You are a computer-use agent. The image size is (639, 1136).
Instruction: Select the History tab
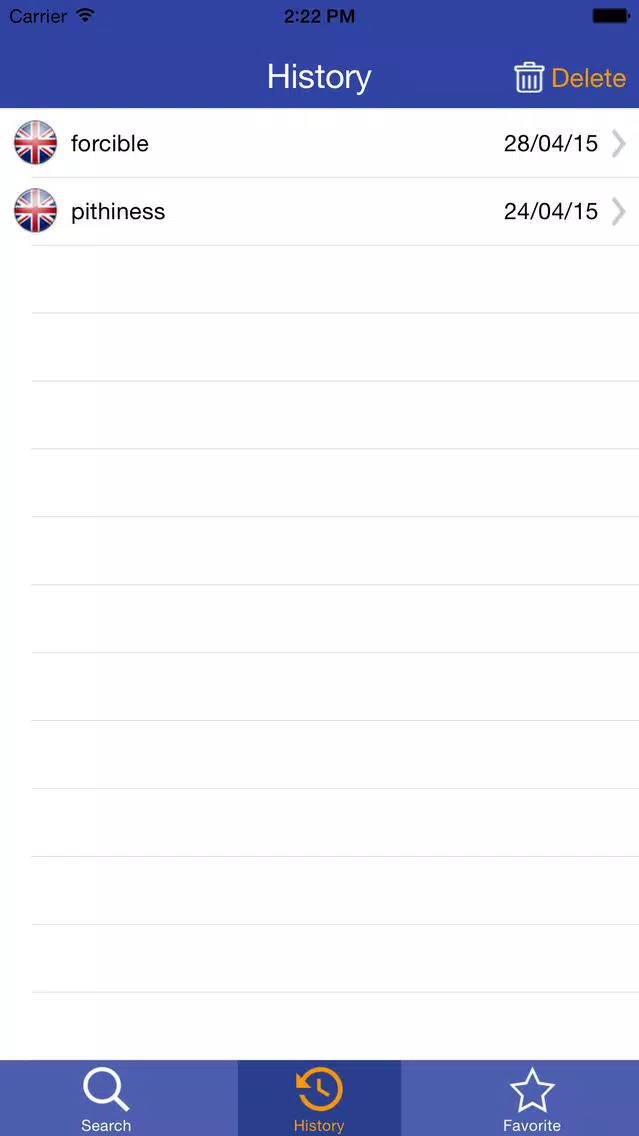(x=319, y=1098)
